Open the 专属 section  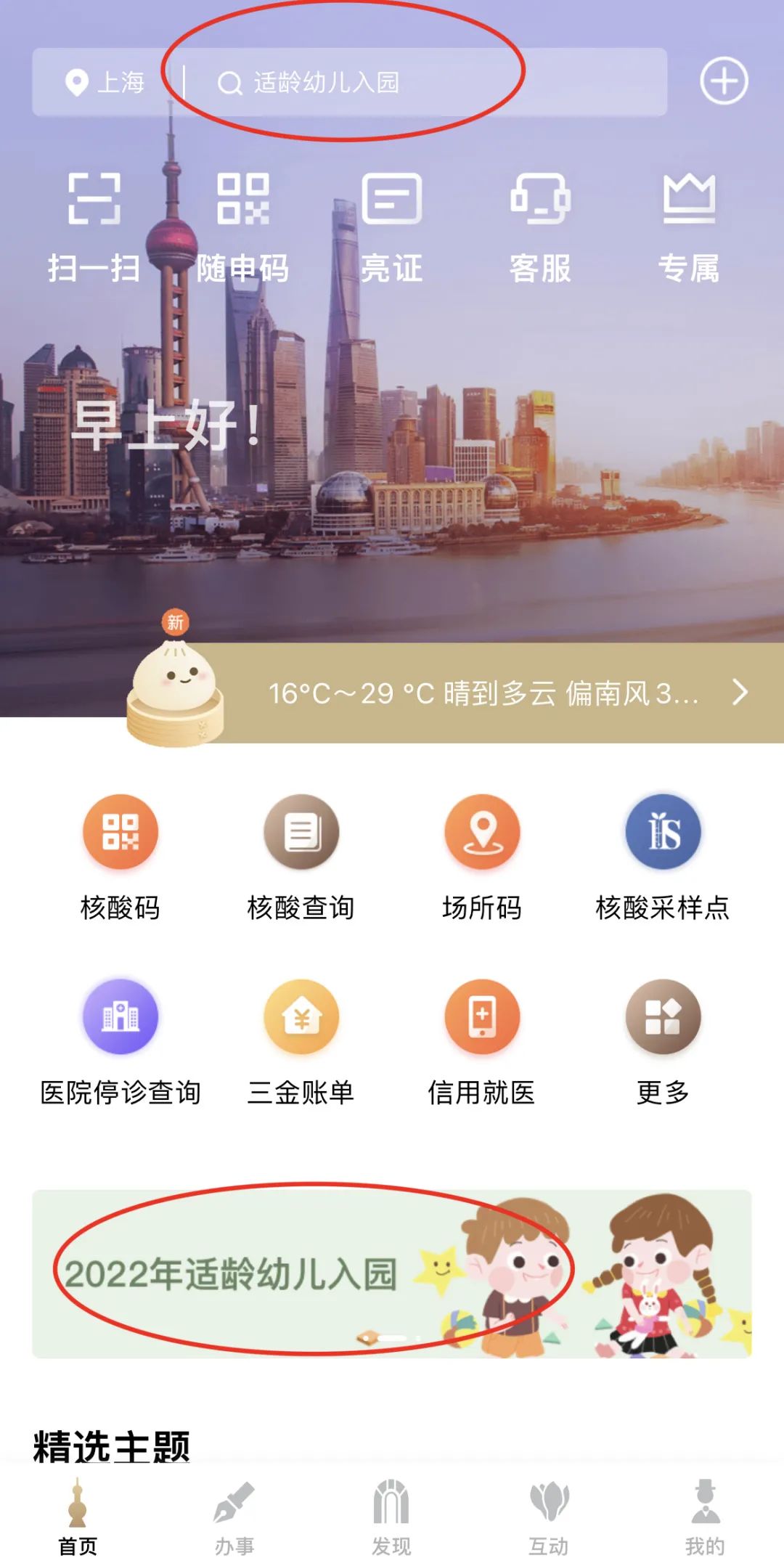pos(689,227)
